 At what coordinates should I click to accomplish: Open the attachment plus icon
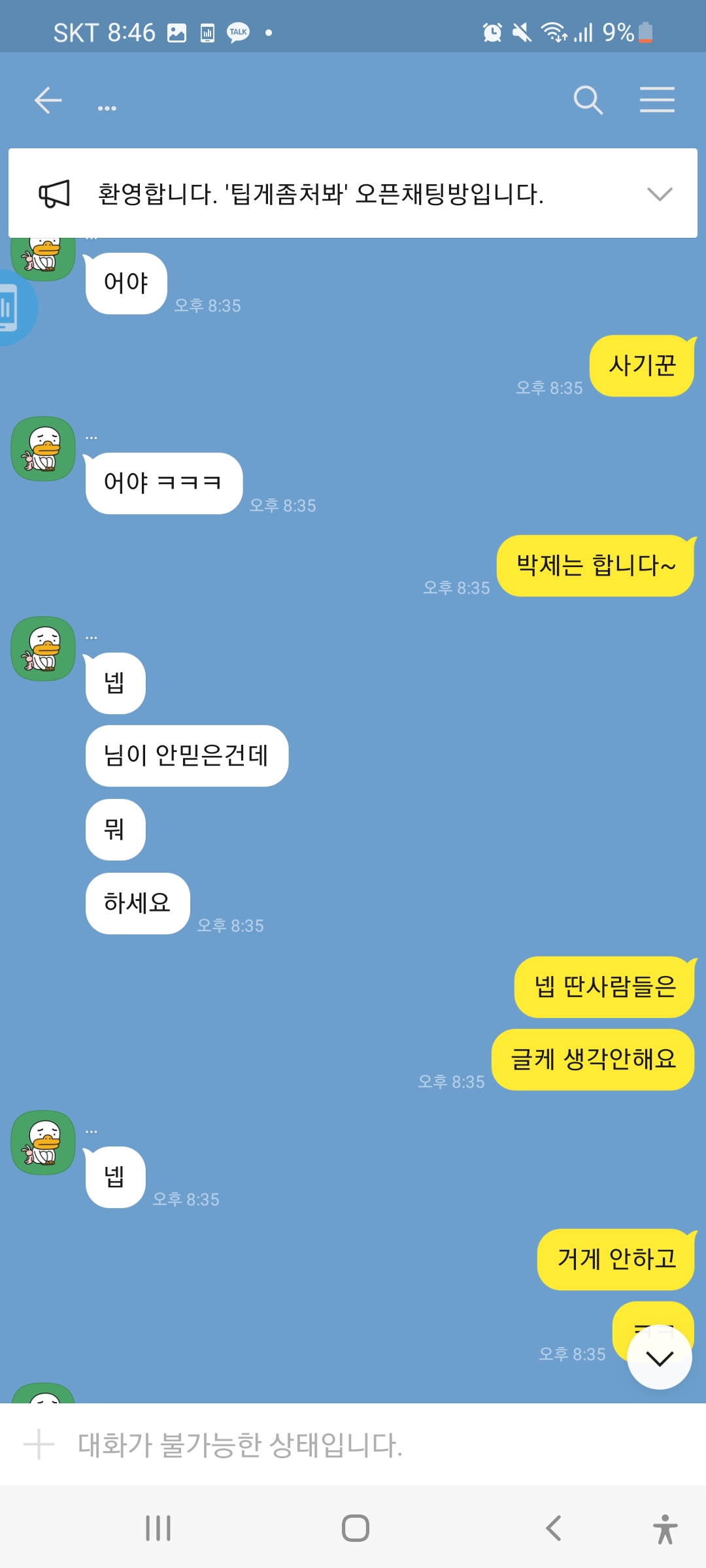[39, 1445]
